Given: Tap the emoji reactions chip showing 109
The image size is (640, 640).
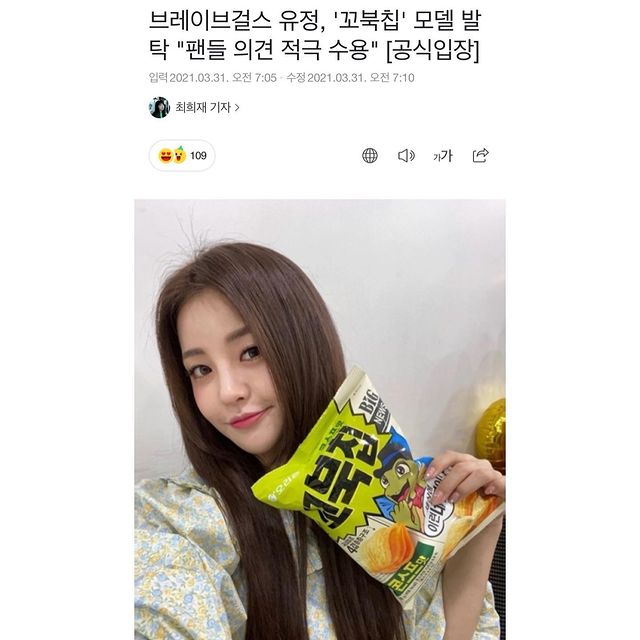Looking at the screenshot, I should pos(182,155).
